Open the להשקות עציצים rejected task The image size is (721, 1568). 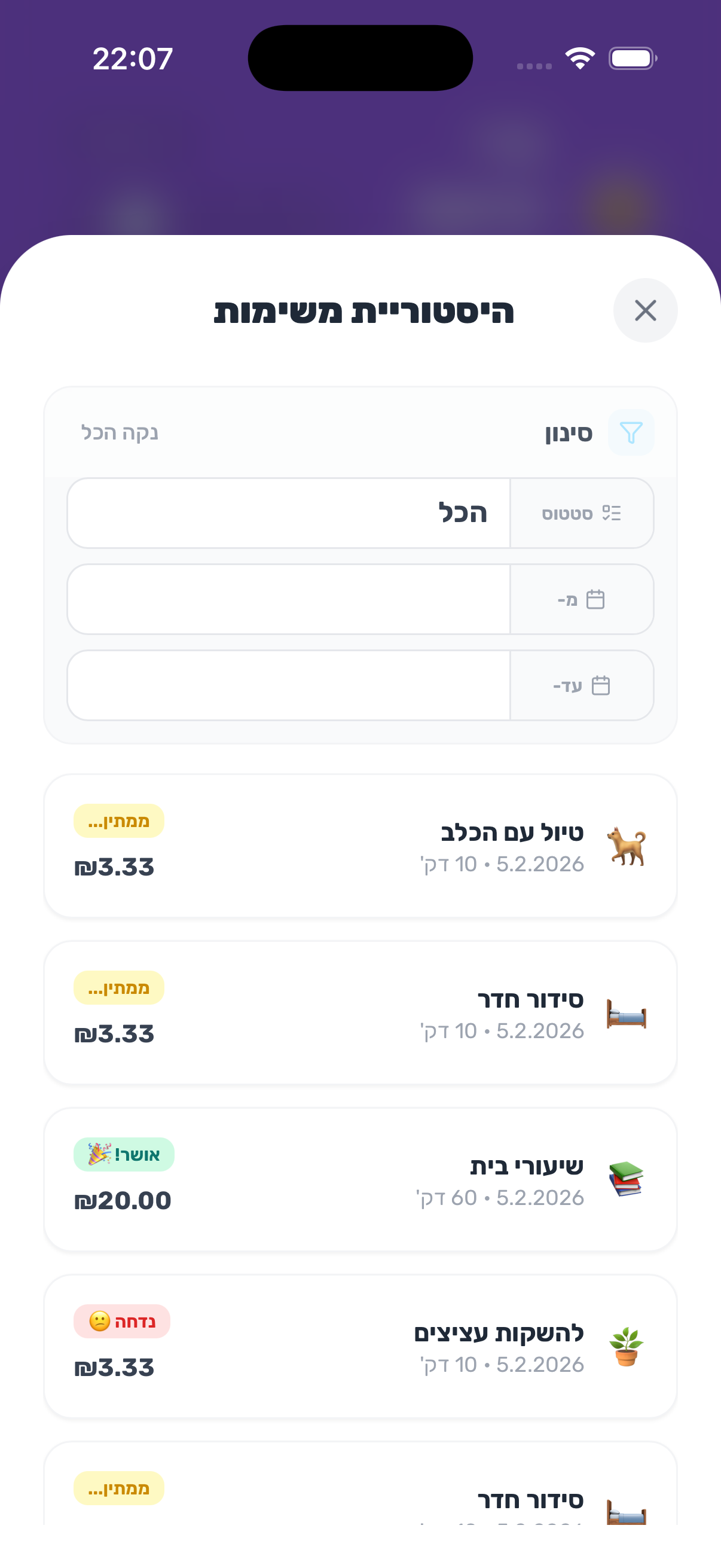tap(360, 1347)
